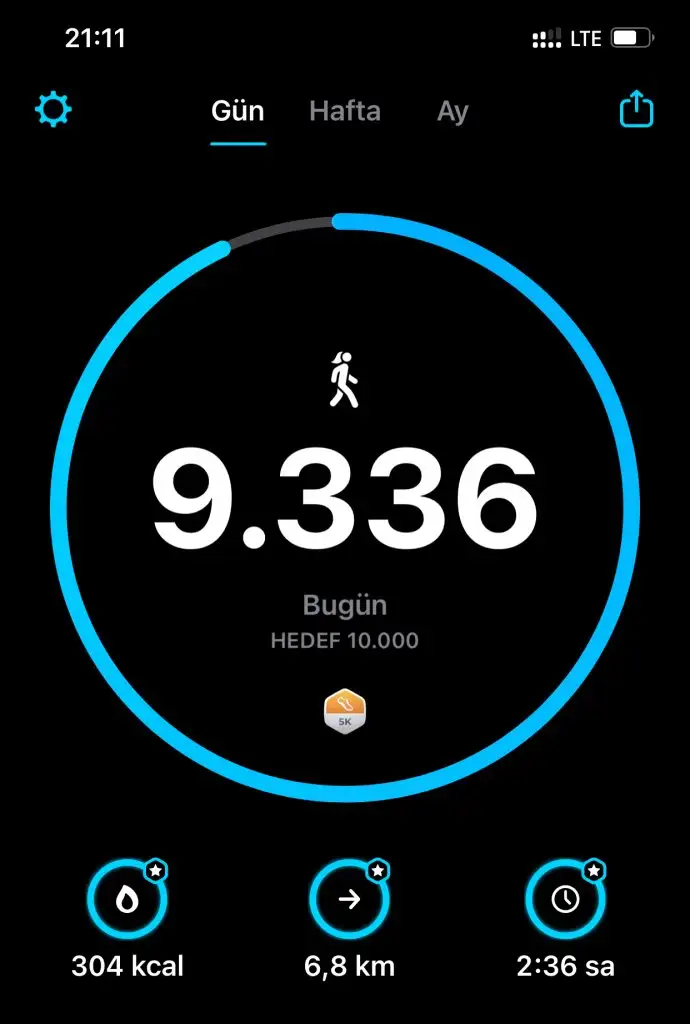Open the 5K achievement badge
Image resolution: width=690 pixels, height=1024 pixels.
tap(345, 711)
